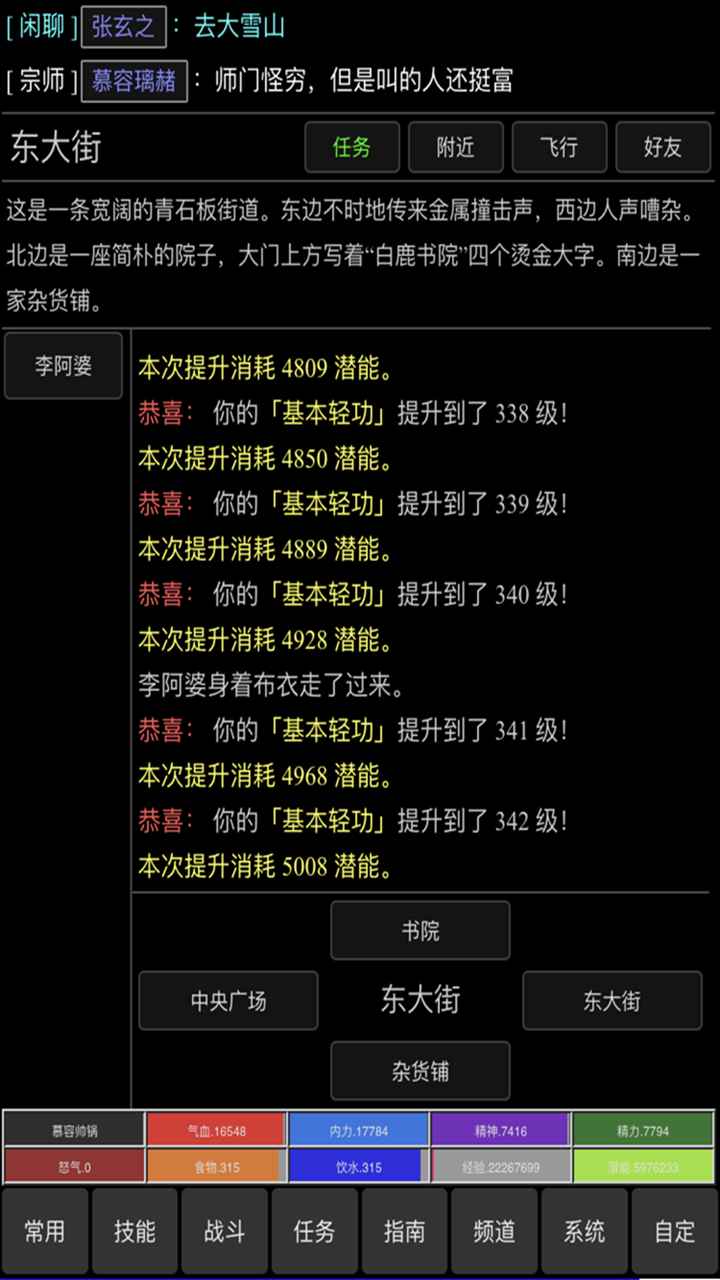Go south to 杂货铺
This screenshot has height=1280, width=720.
pos(420,1071)
